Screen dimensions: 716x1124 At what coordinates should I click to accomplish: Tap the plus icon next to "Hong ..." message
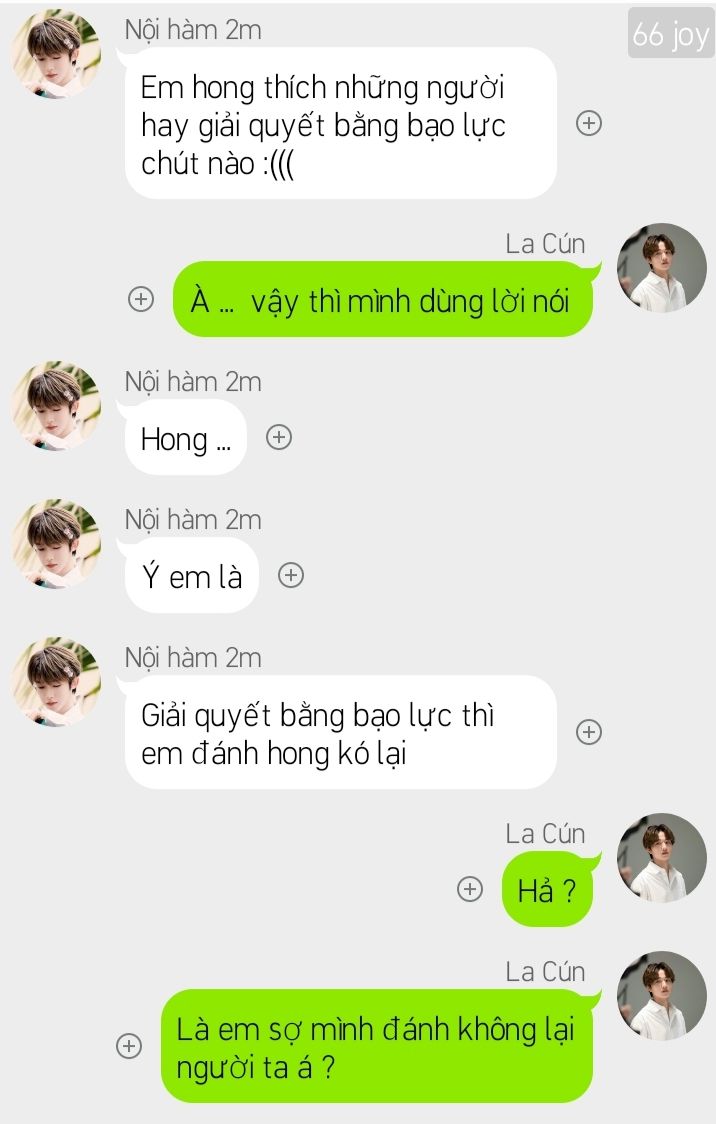coord(279,437)
